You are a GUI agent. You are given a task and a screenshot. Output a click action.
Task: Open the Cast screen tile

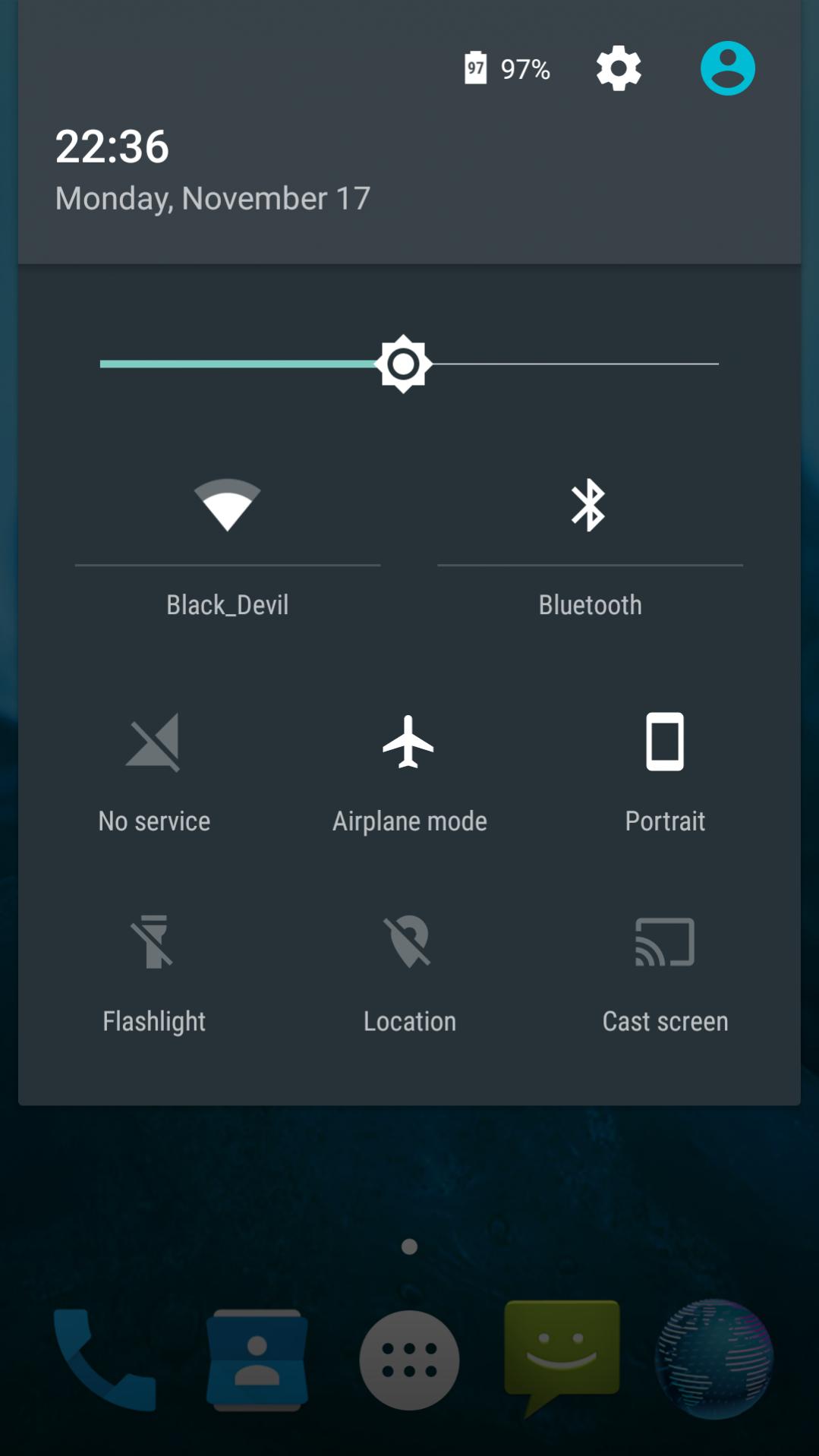(665, 969)
